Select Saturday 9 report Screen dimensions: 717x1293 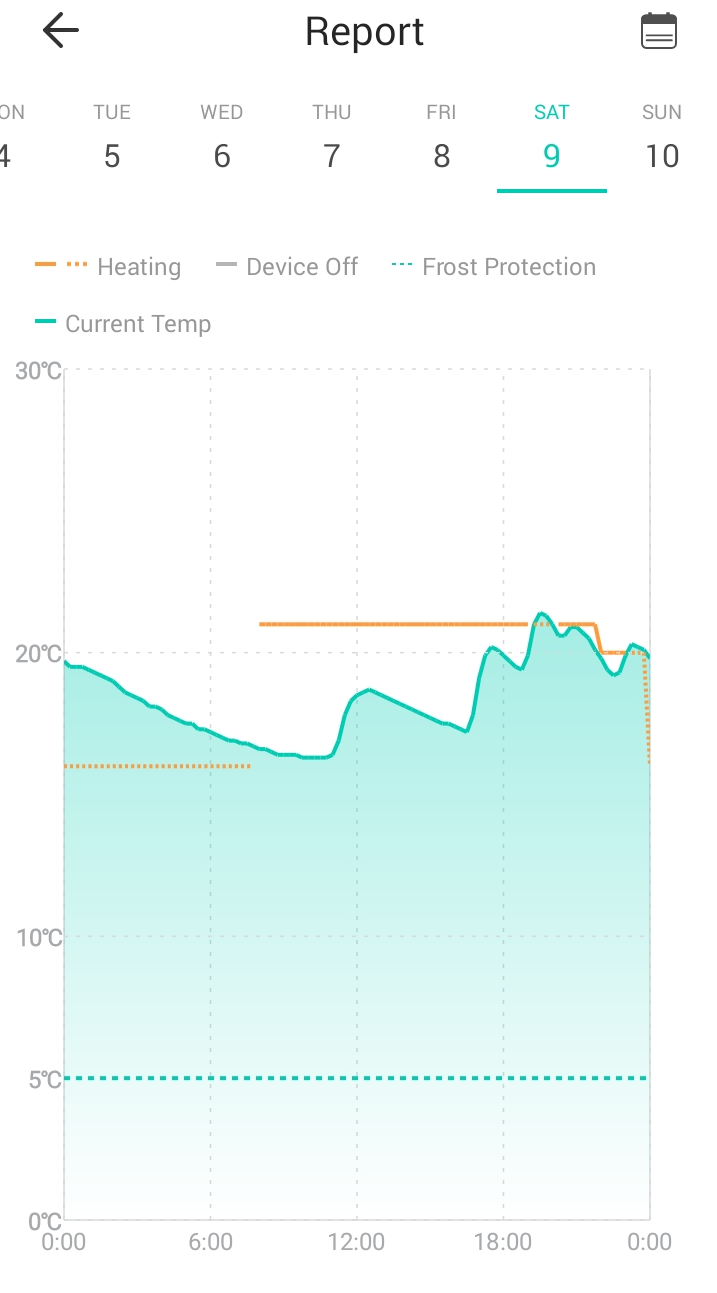click(x=552, y=138)
